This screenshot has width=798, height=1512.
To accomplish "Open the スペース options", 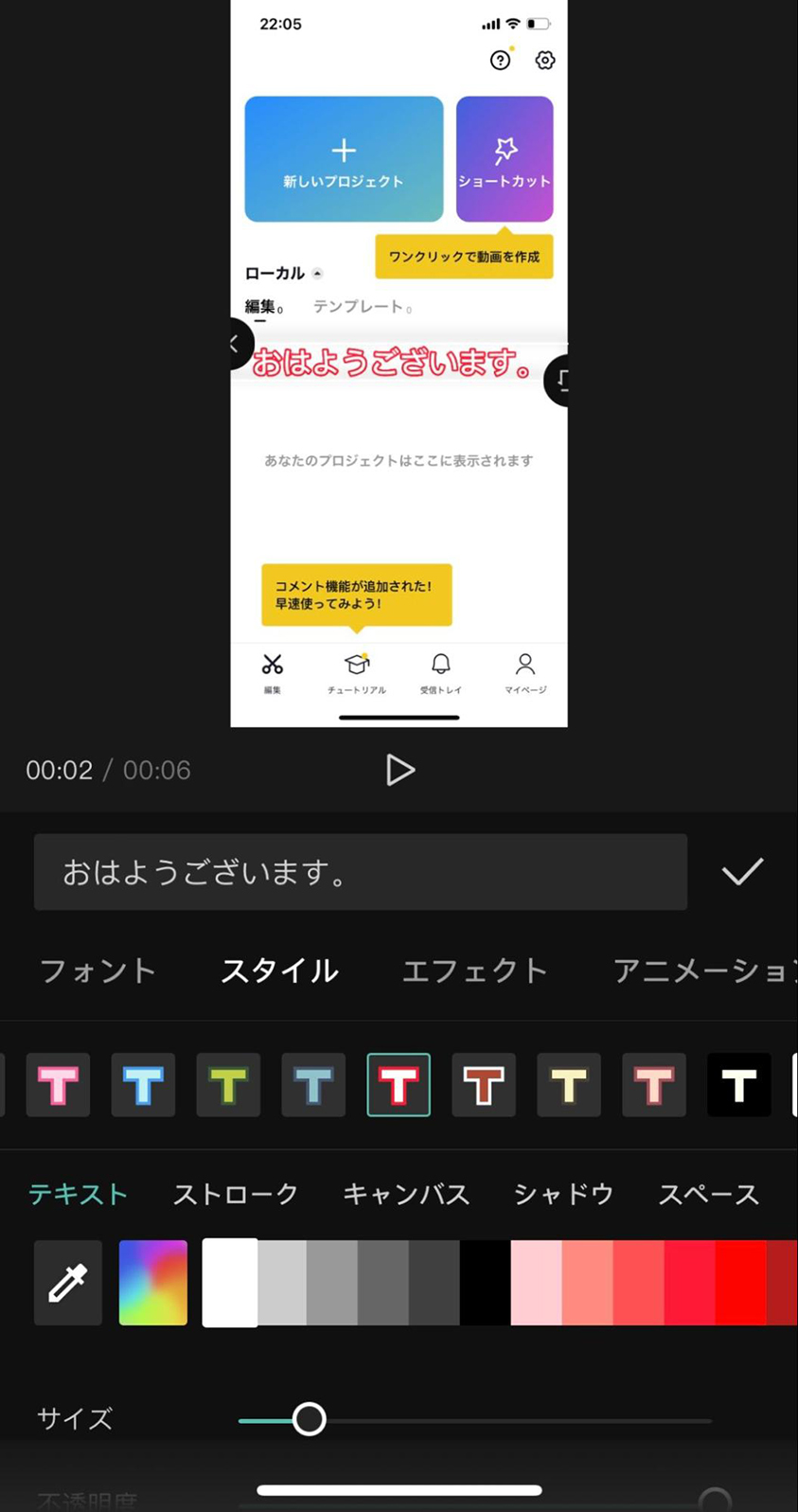I will [708, 1195].
